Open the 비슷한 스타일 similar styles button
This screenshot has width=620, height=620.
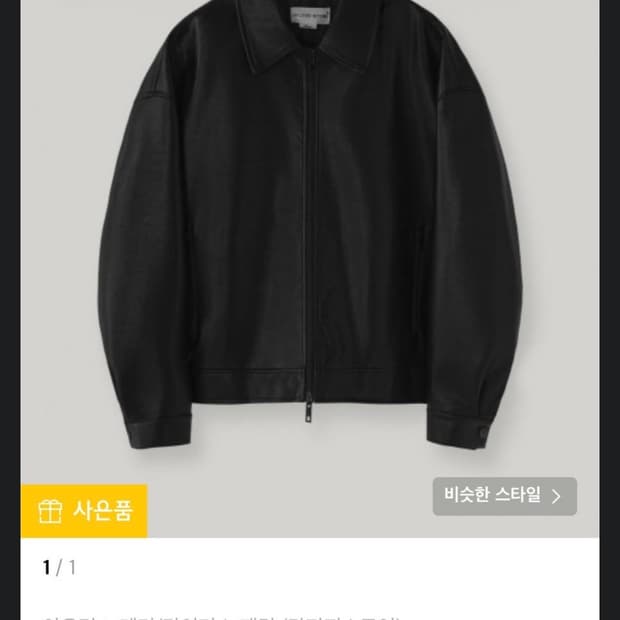point(505,496)
